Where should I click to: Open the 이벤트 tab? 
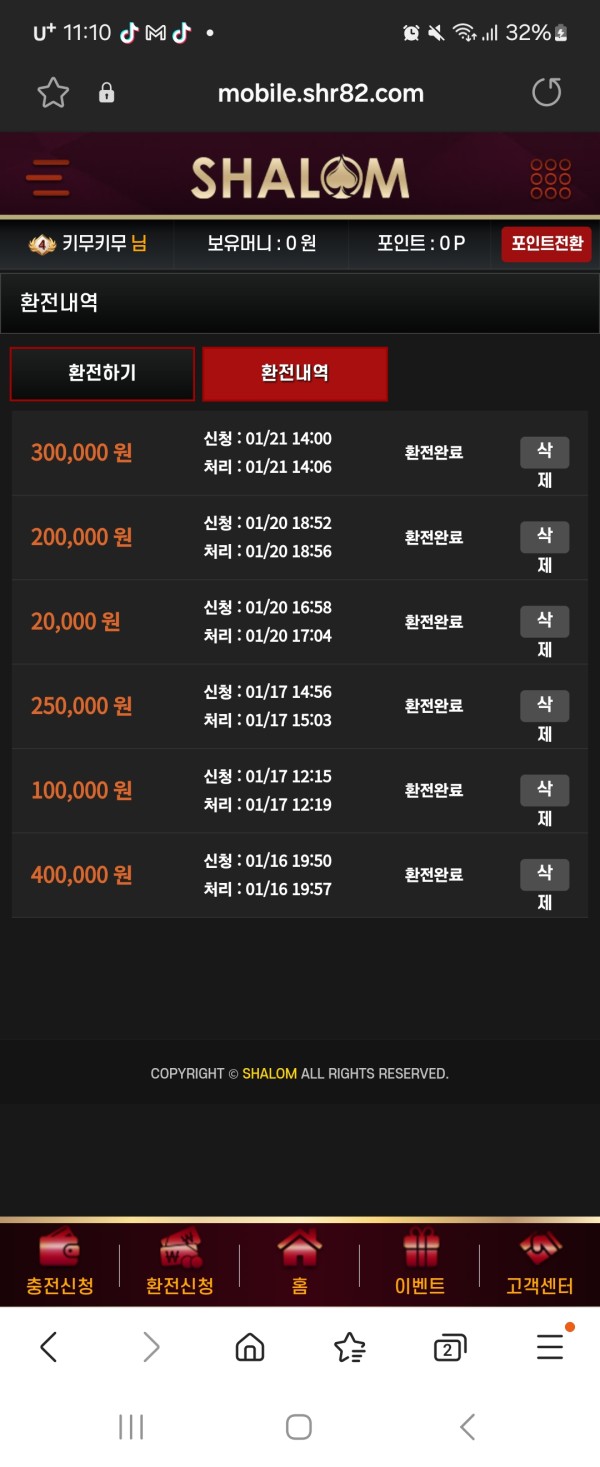click(x=420, y=1265)
